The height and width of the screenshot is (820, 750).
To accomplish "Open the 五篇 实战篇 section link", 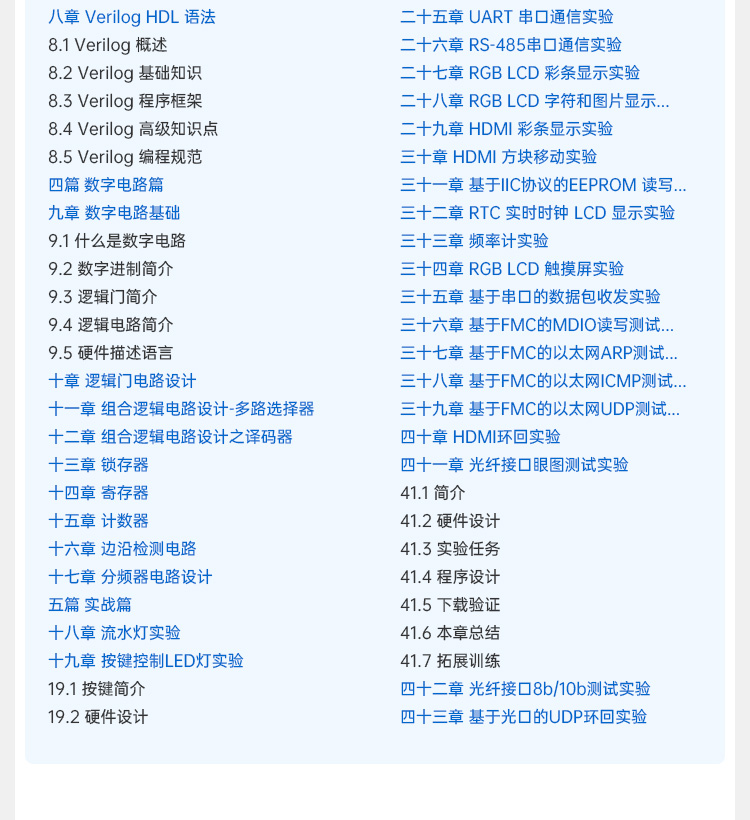I will [90, 605].
